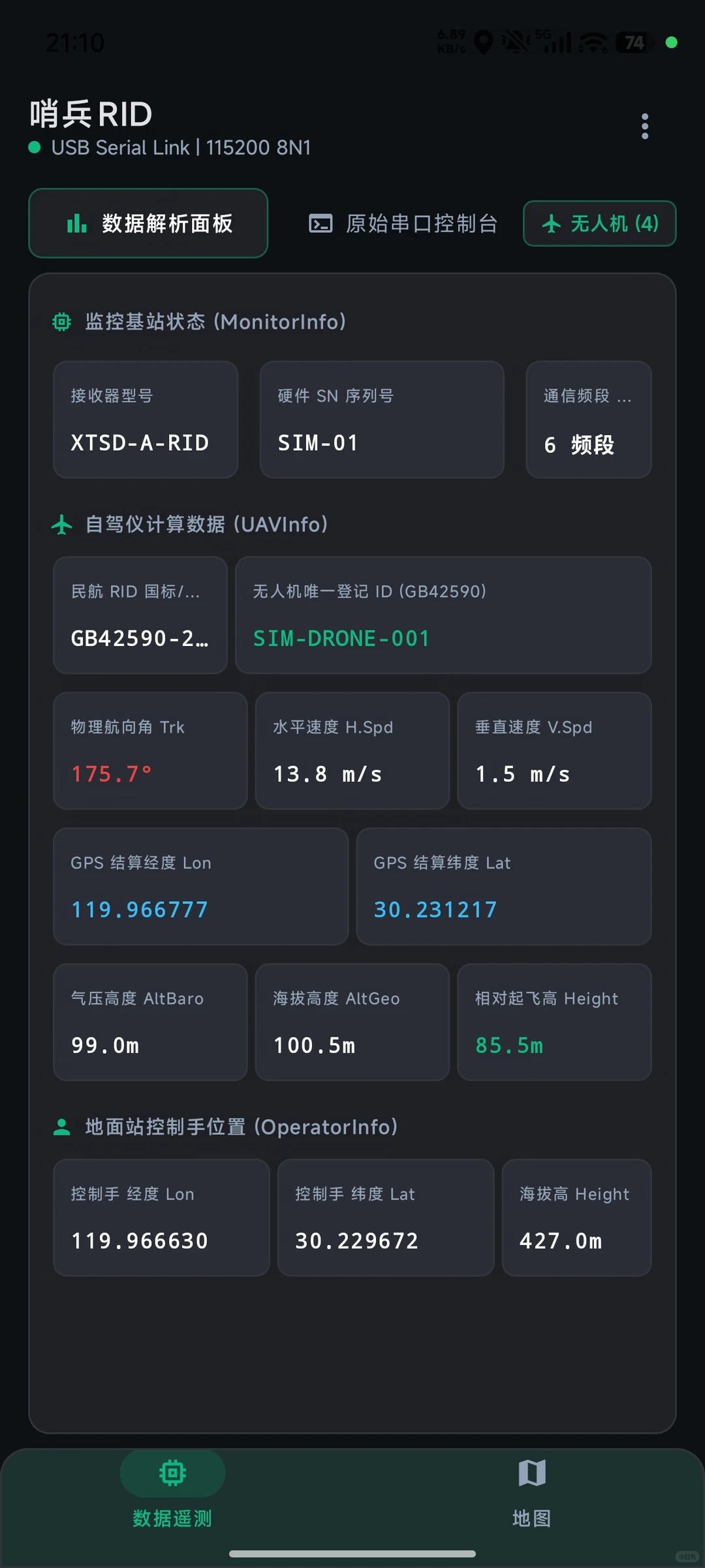Open the three-dot overflow menu
The image size is (705, 1568).
click(x=644, y=127)
